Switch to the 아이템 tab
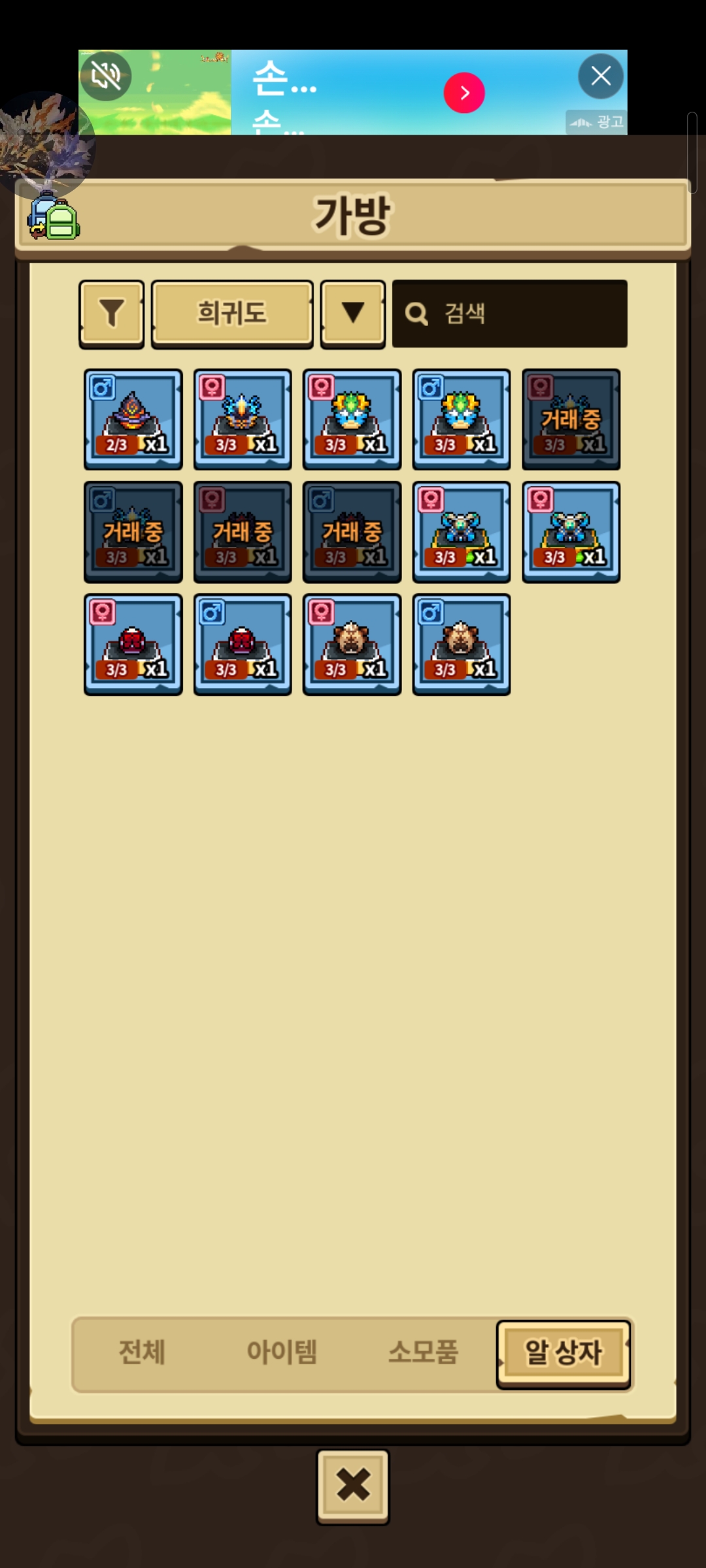The height and width of the screenshot is (1568, 706). [282, 1352]
